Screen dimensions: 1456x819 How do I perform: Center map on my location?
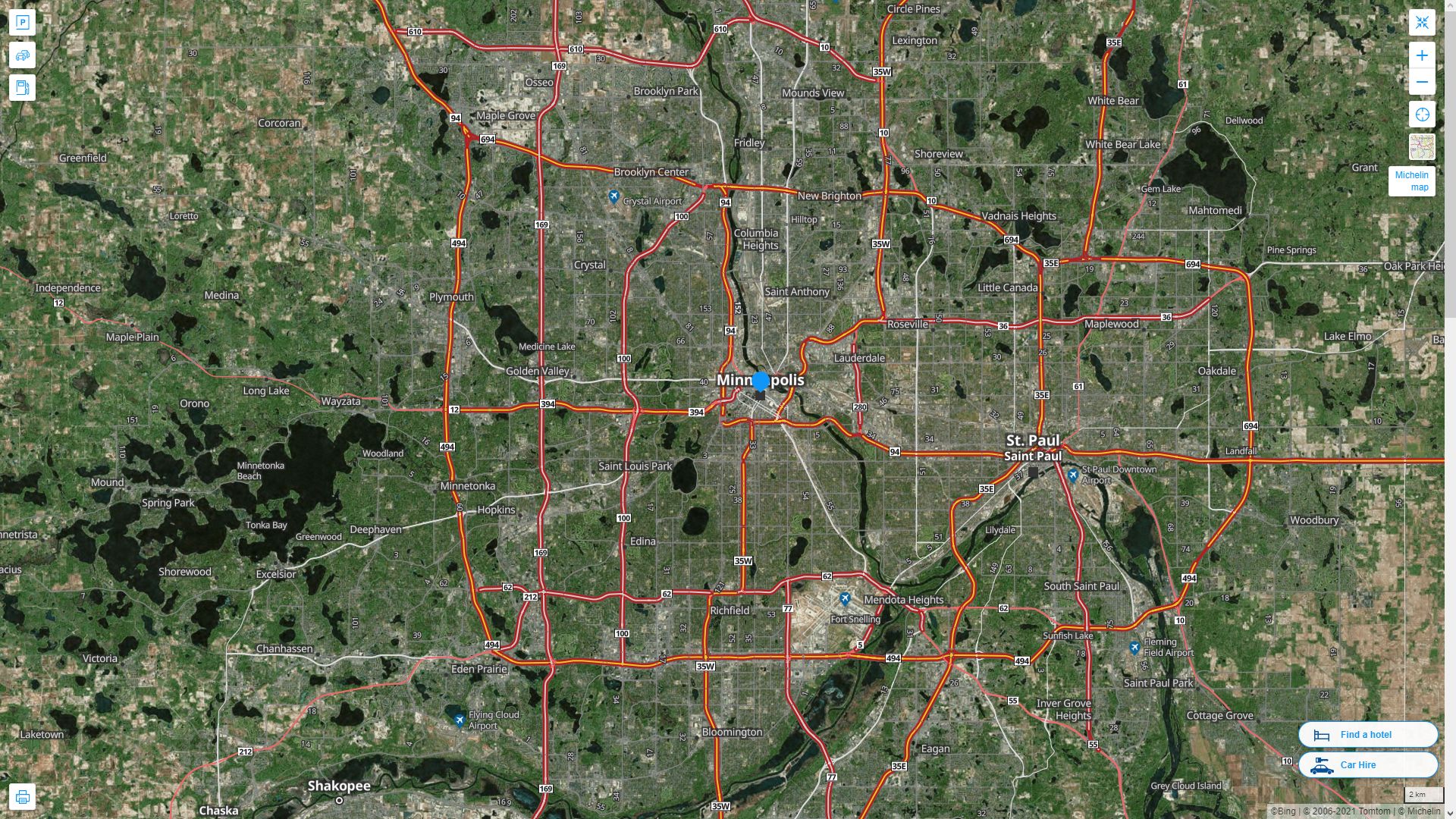click(1422, 115)
